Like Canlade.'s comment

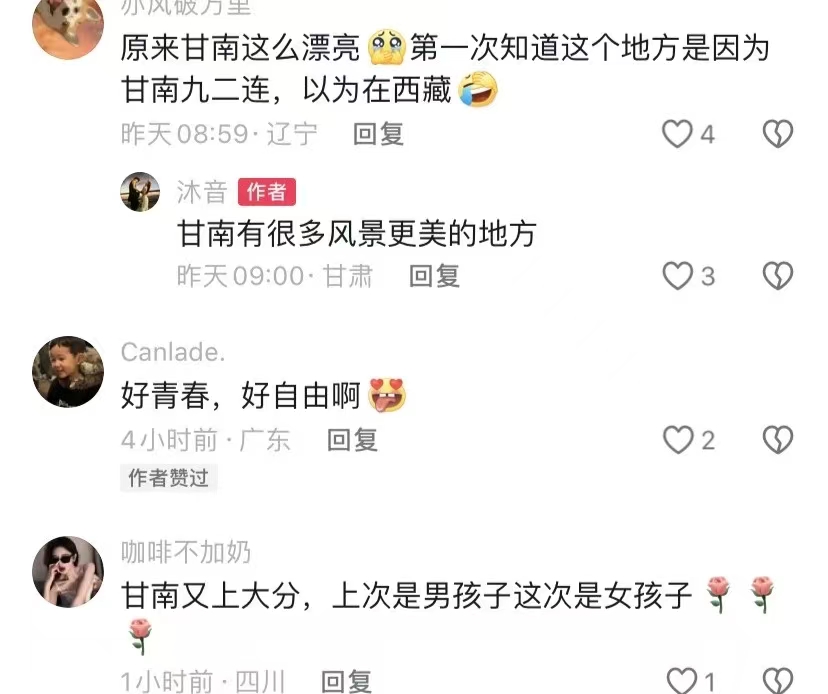[678, 440]
